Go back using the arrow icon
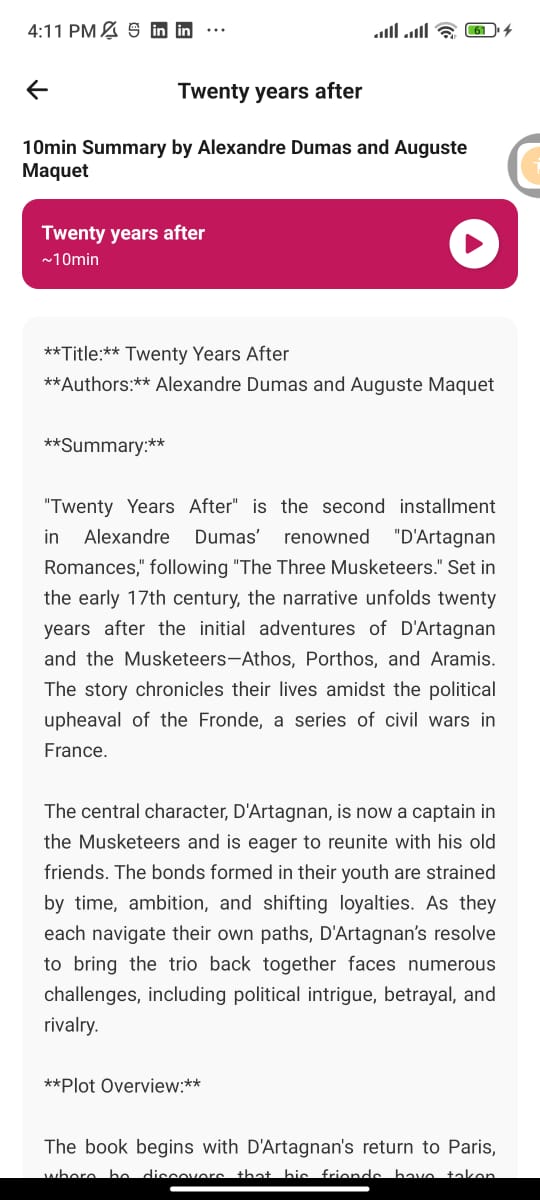Screen dimensions: 540x1200 click(x=37, y=90)
